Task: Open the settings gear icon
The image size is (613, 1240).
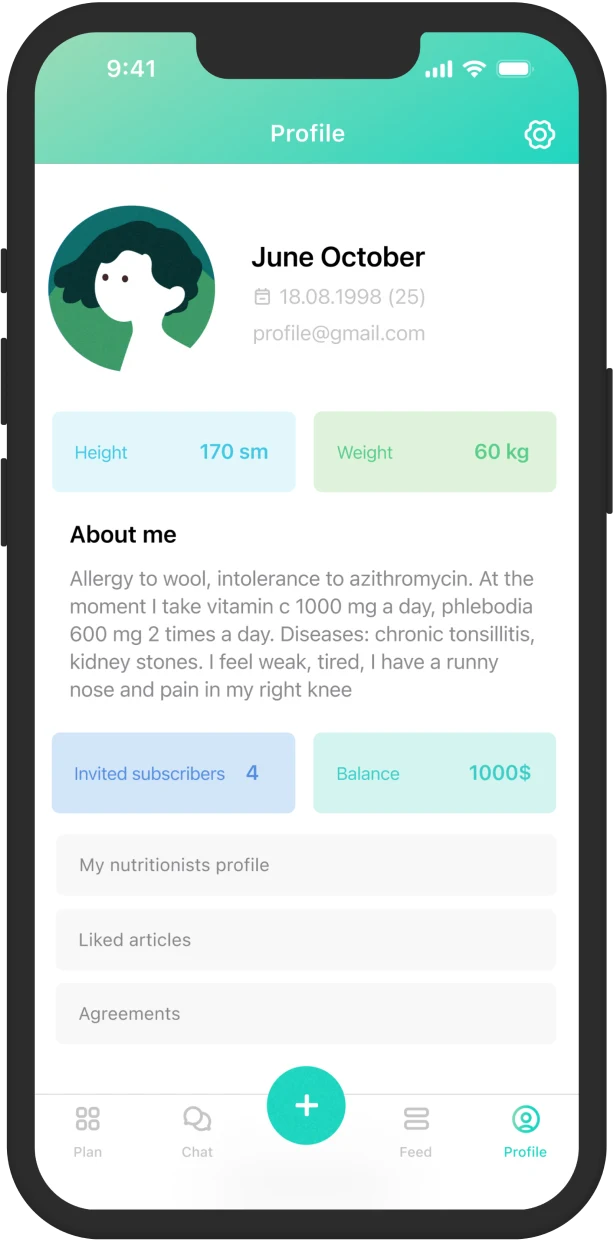Action: (539, 134)
